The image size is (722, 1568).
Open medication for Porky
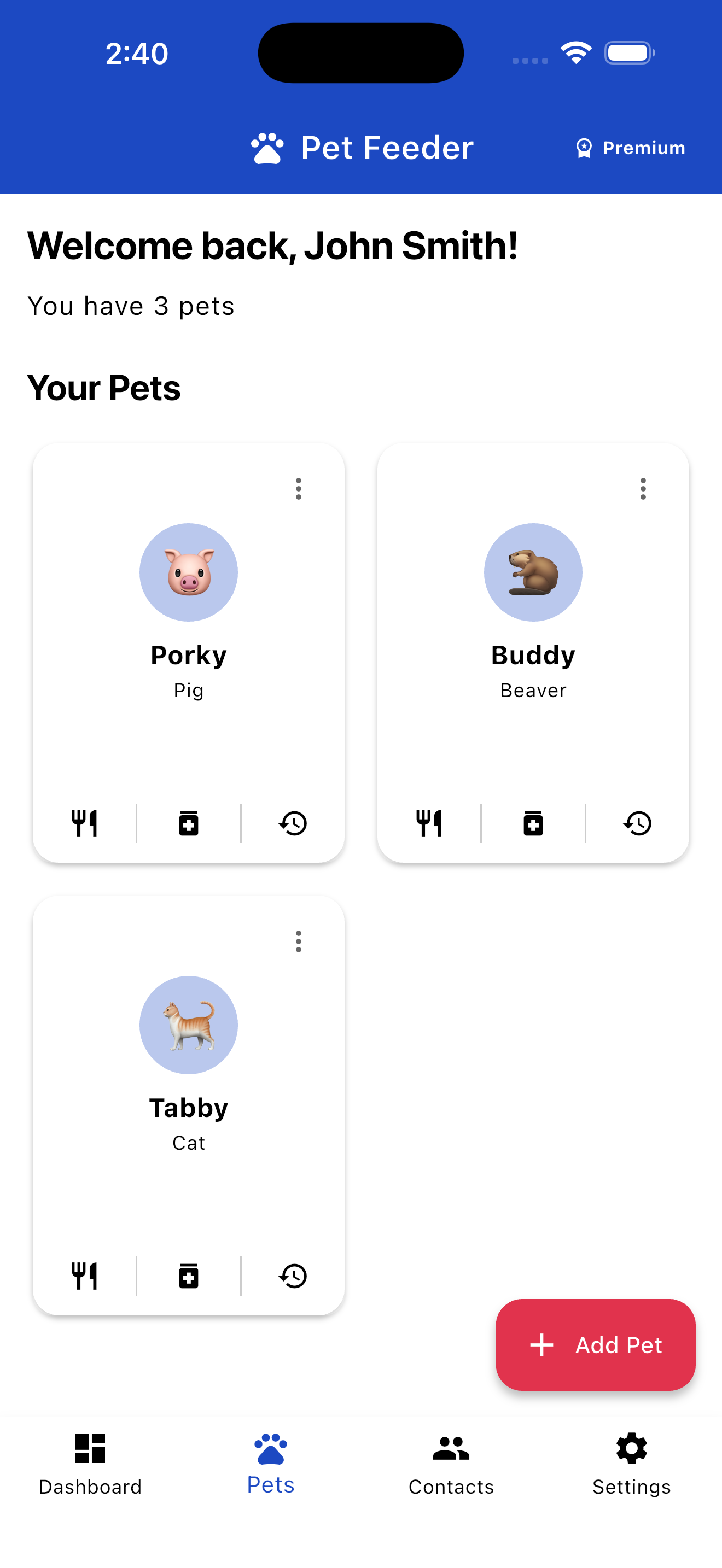pyautogui.click(x=189, y=823)
